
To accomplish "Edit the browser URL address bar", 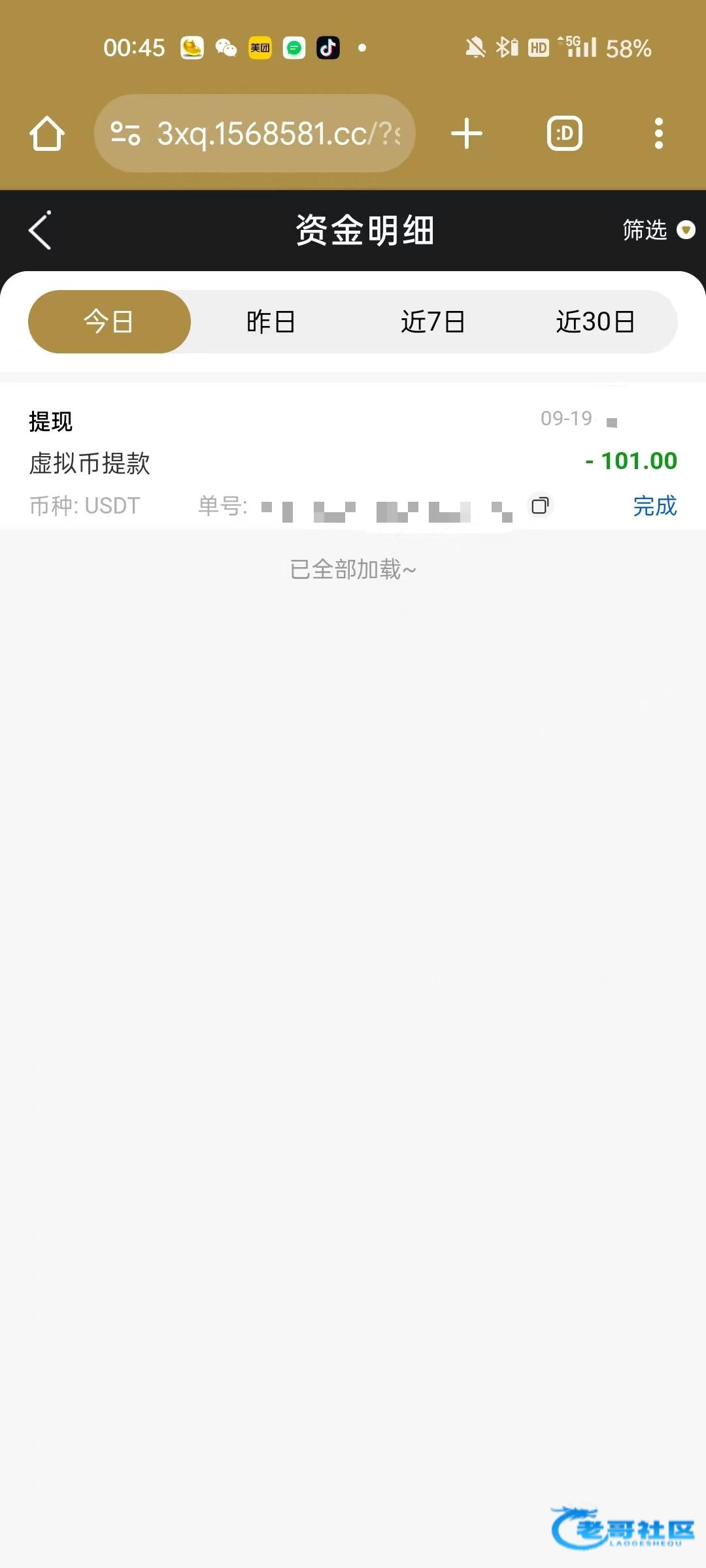I will coord(275,134).
